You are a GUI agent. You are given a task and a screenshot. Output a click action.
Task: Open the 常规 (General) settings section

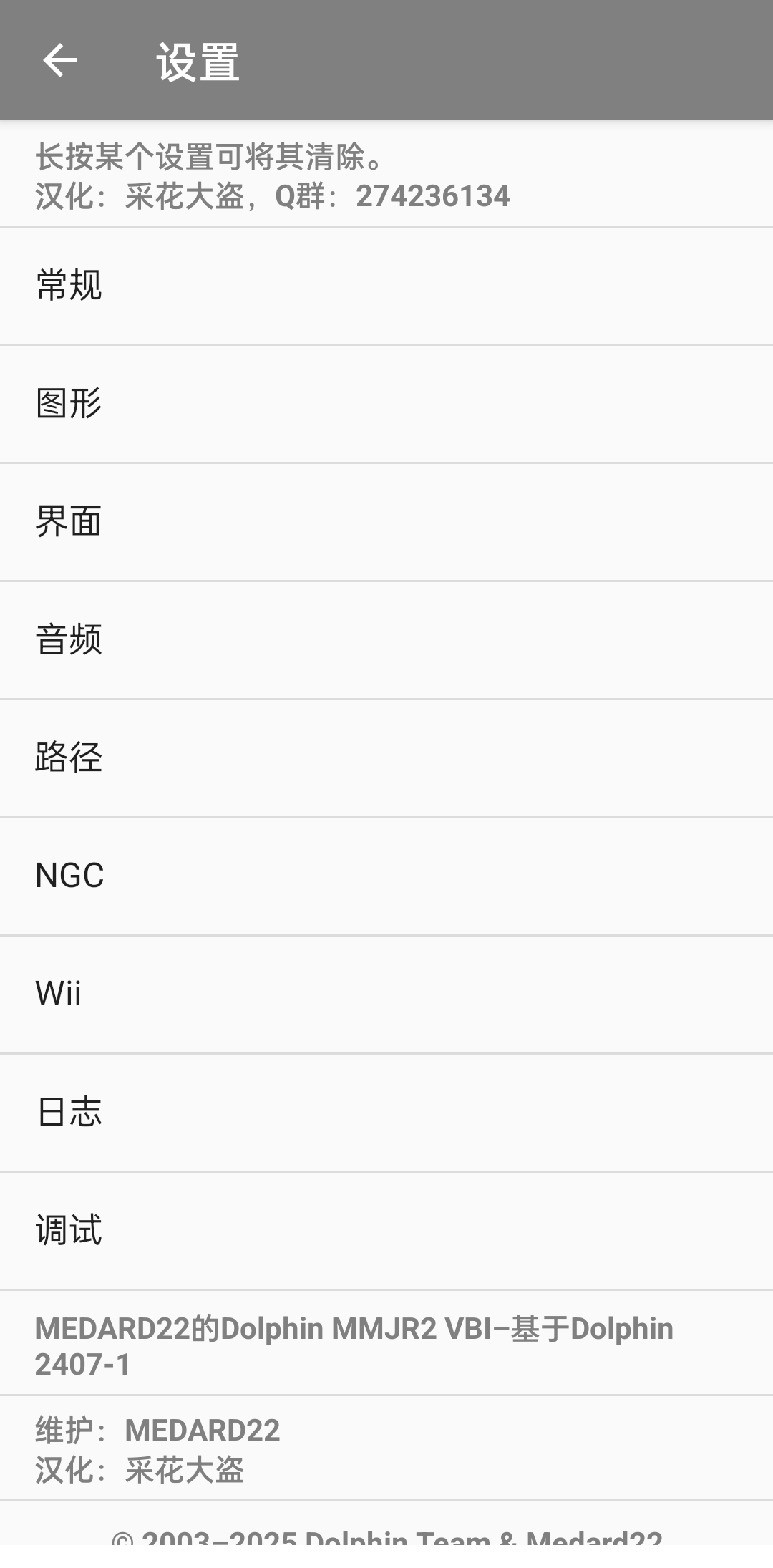click(x=386, y=286)
